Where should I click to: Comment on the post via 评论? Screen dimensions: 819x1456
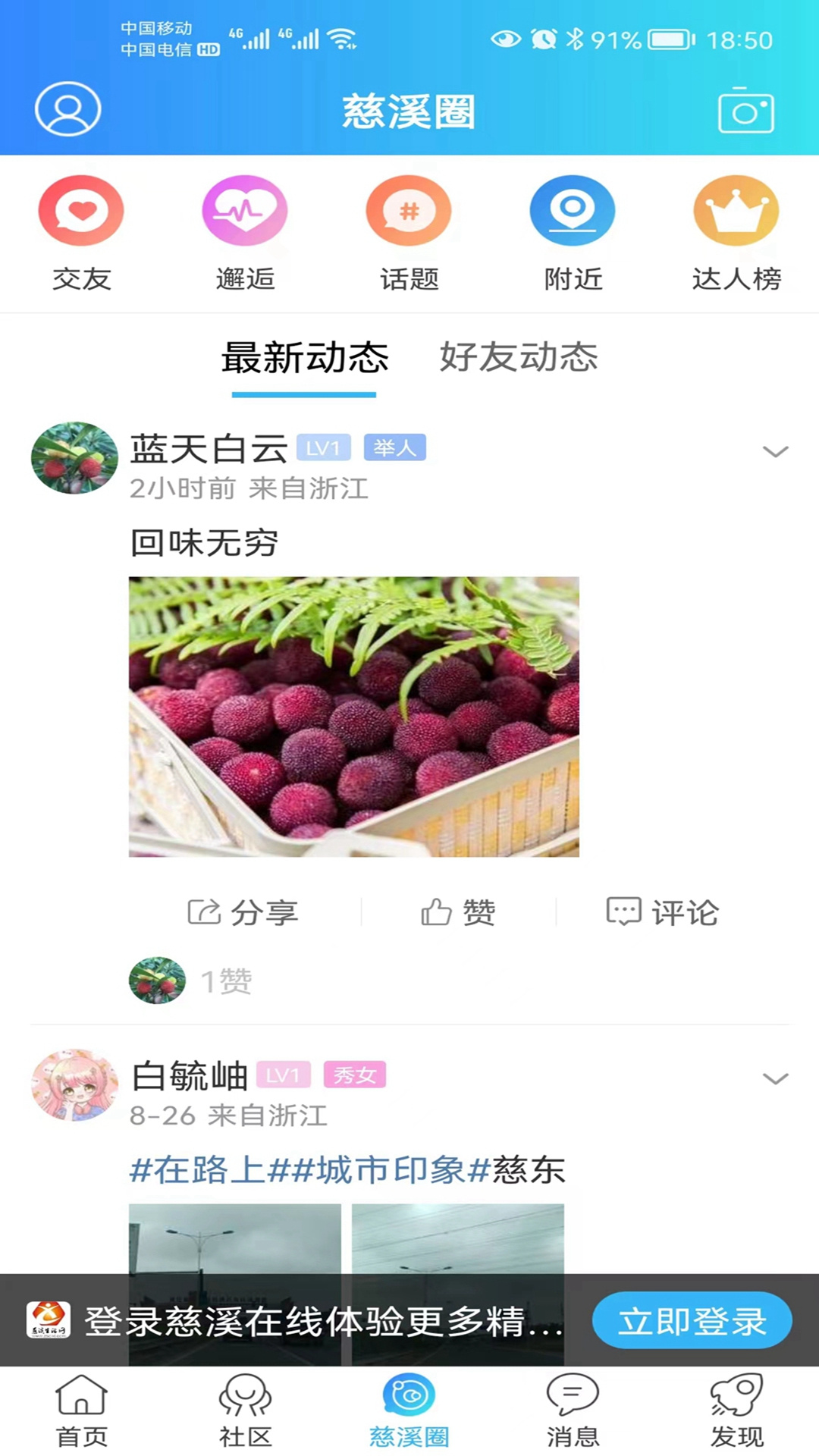click(x=661, y=912)
